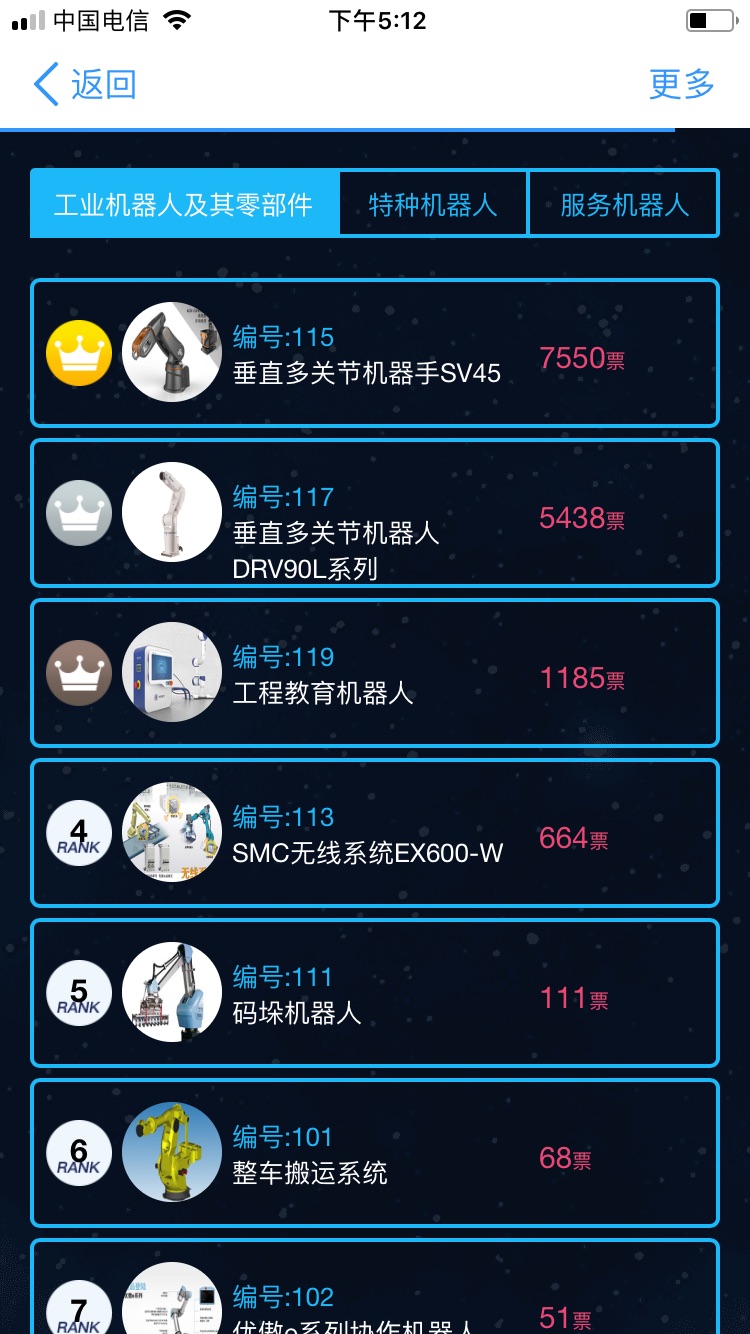Open entry 115 垂直多关节机器手SV45
This screenshot has width=750, height=1334.
point(375,354)
